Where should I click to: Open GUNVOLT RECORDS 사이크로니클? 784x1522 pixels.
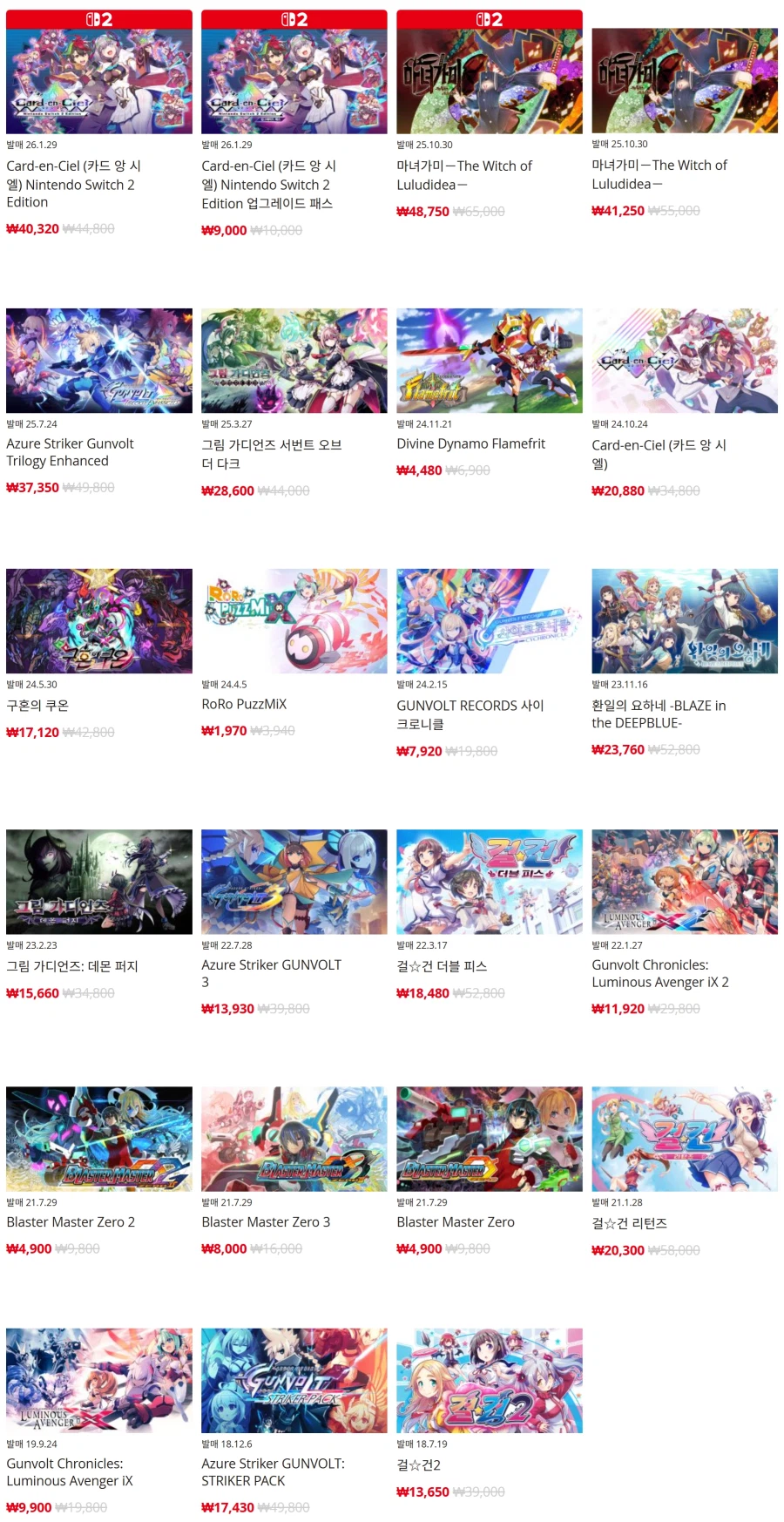coord(489,620)
